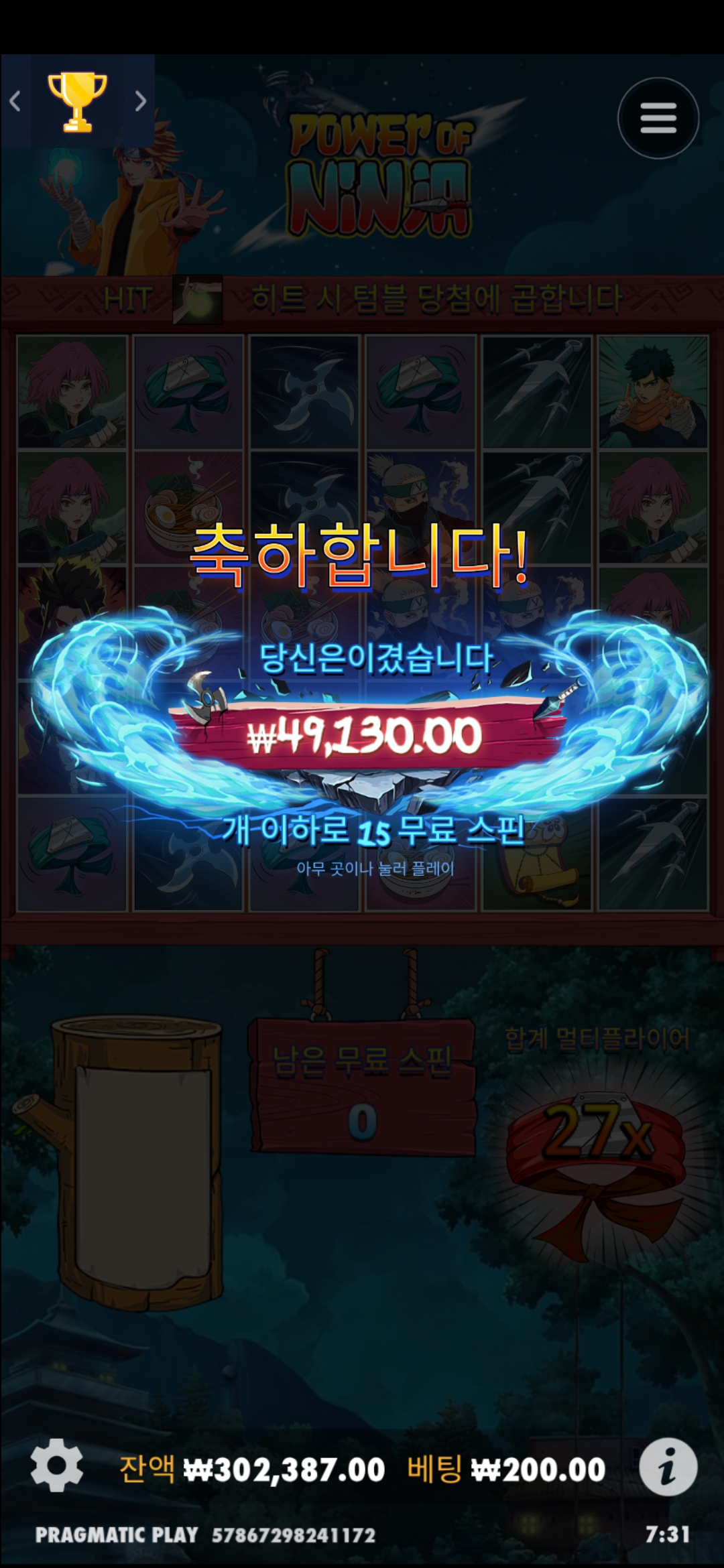Tap the left arrow beside the trophy
724x1568 pixels.
(15, 101)
